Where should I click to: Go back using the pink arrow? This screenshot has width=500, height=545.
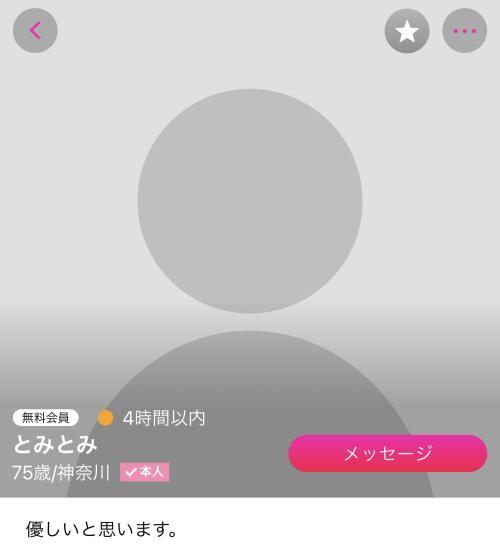35,31
